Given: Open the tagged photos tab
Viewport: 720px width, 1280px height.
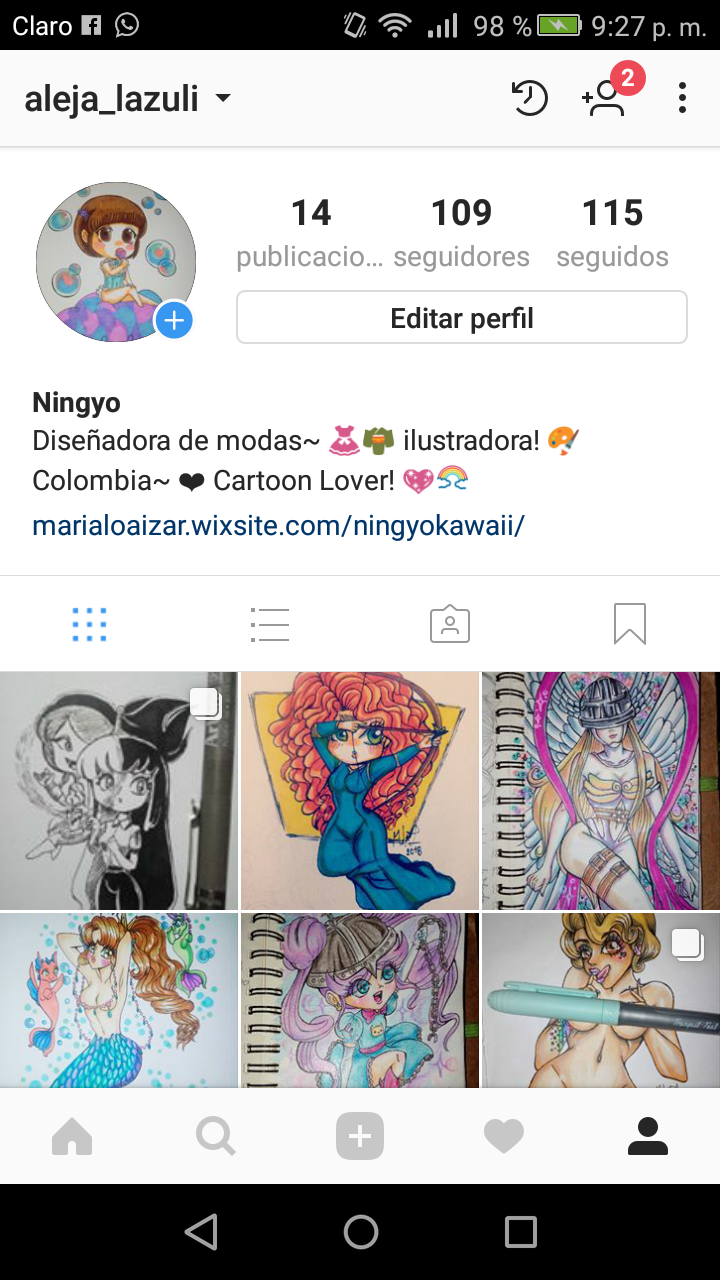Looking at the screenshot, I should click(x=450, y=624).
